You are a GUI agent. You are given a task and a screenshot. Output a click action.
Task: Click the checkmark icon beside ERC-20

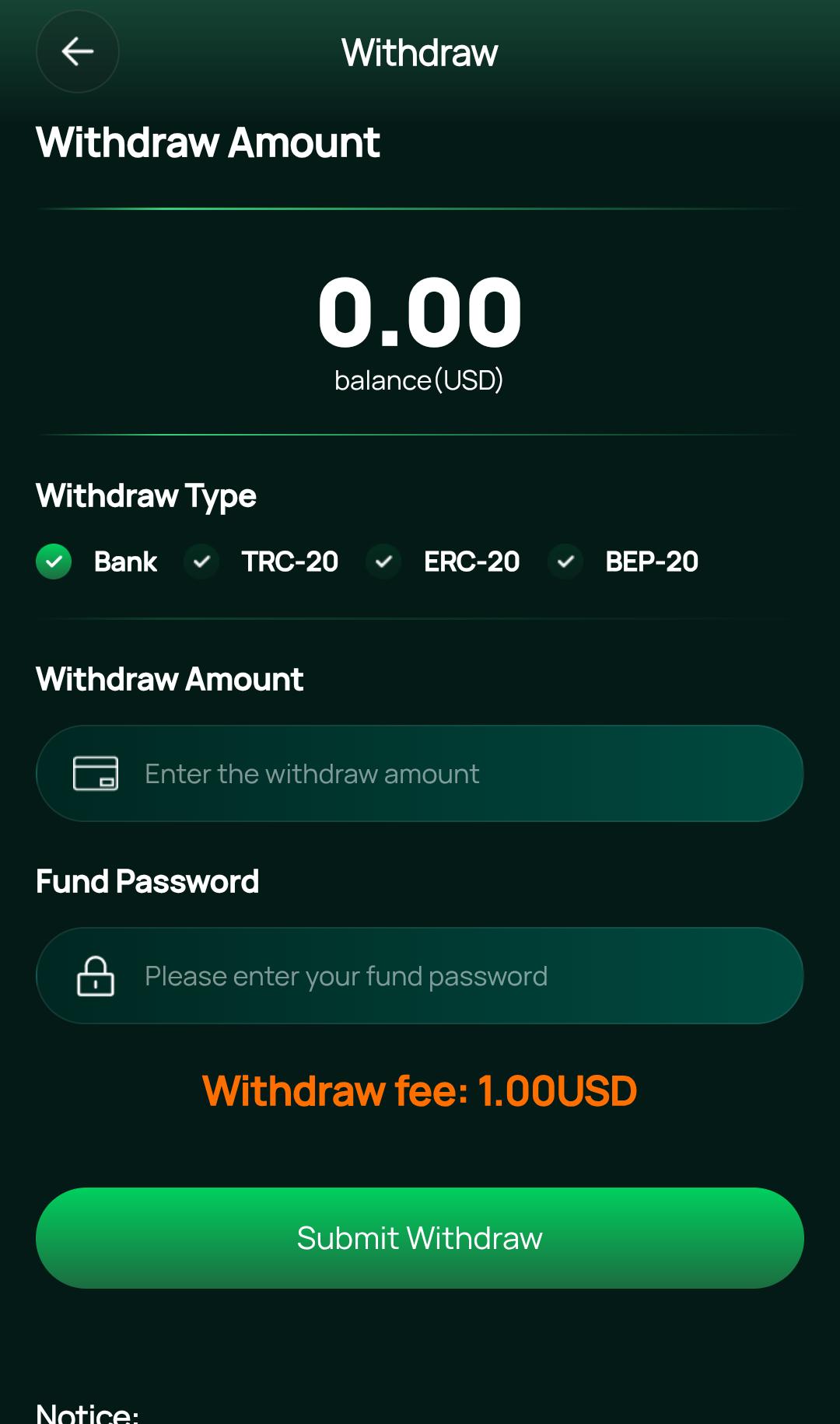[383, 562]
